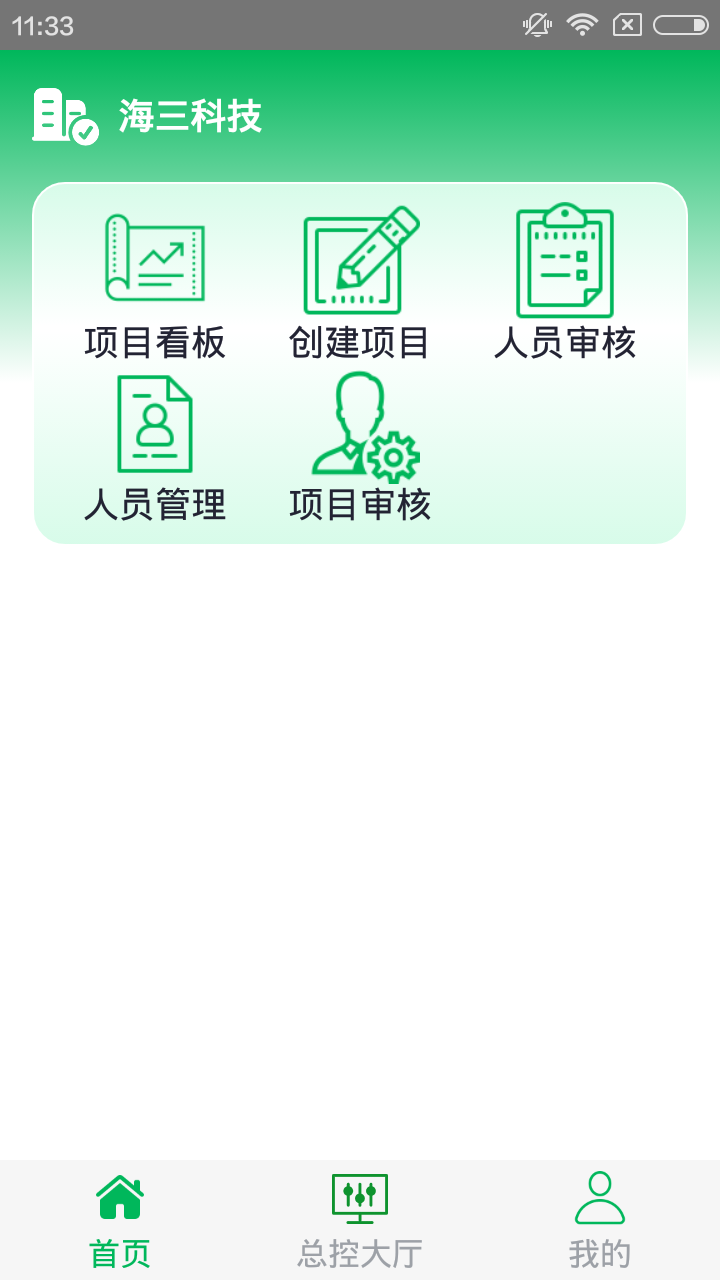The width and height of the screenshot is (720, 1280).
Task: Open the 人员管理 personnel document icon
Action: (156, 422)
